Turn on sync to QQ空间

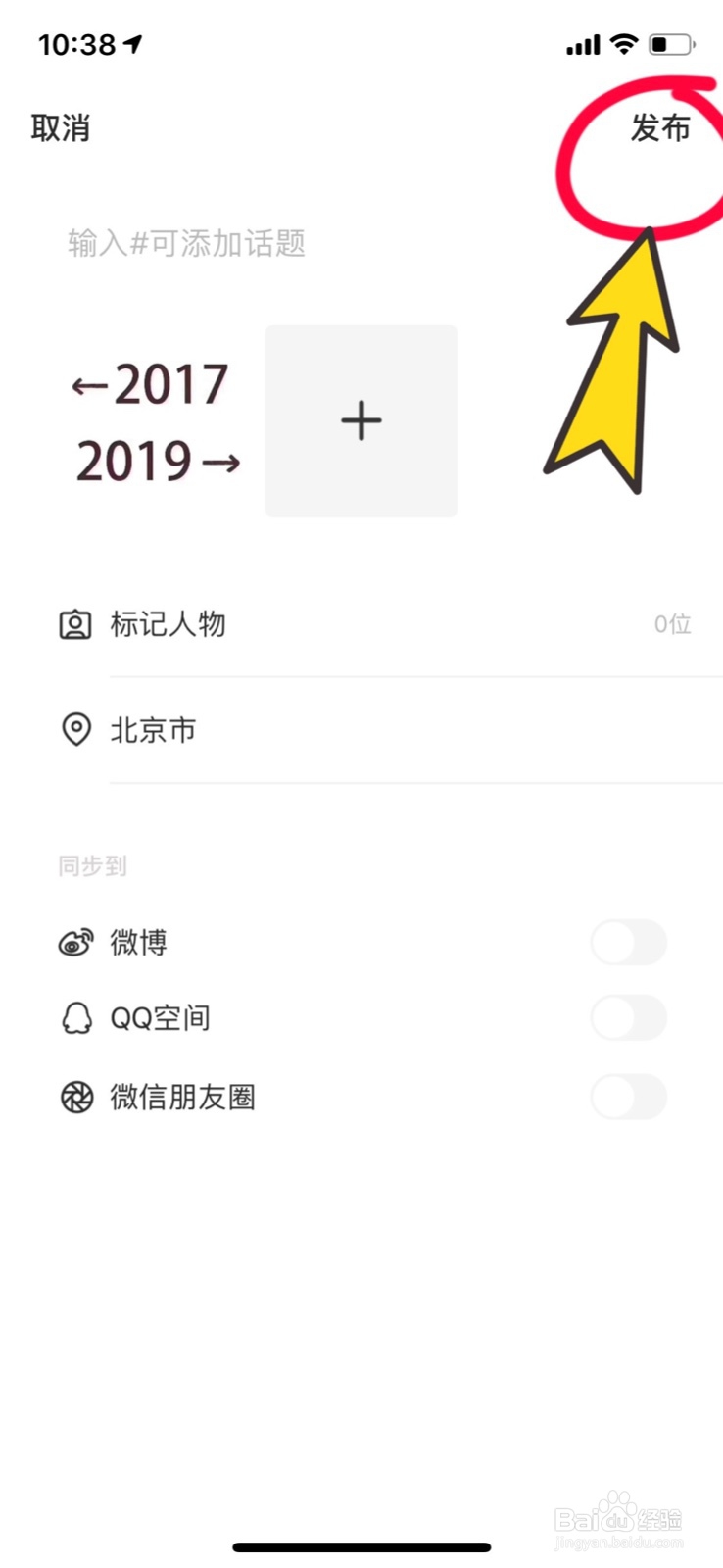pyautogui.click(x=628, y=1018)
